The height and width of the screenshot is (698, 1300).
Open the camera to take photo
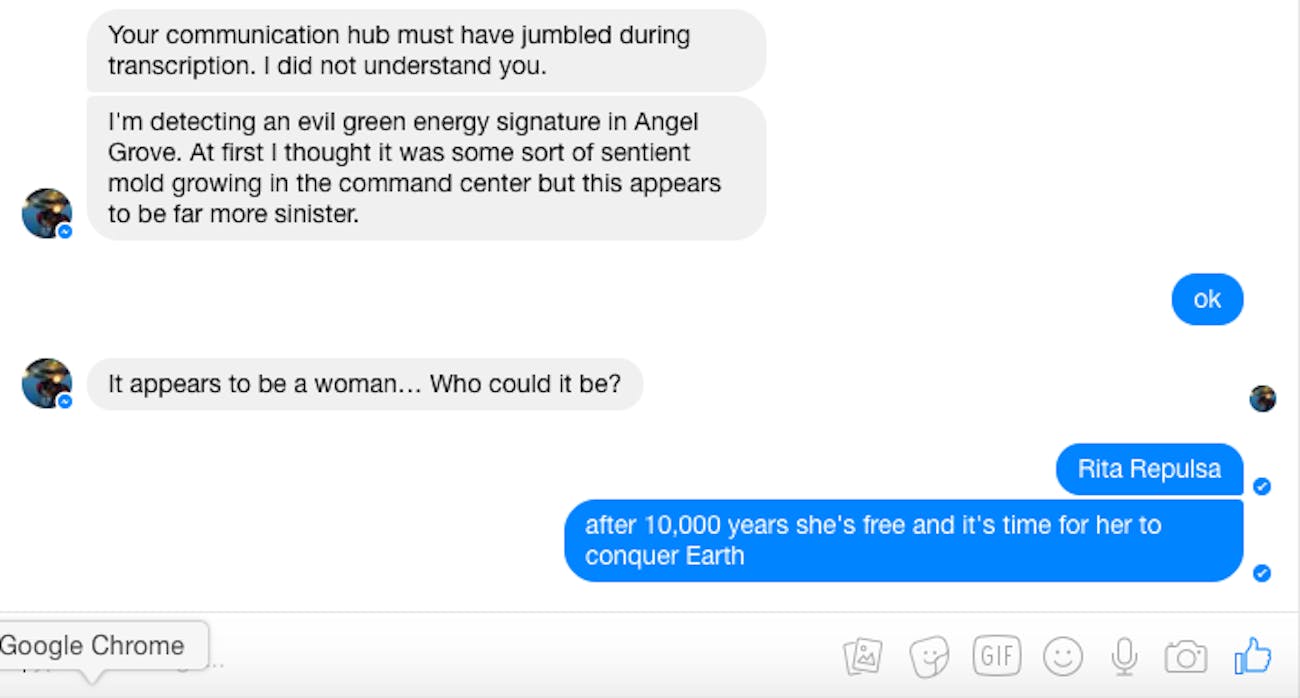coord(1185,657)
